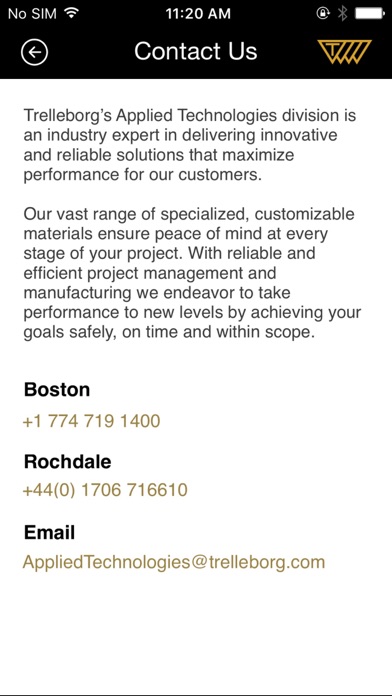The width and height of the screenshot is (392, 696).
Task: Dial the Rochdale phone number
Action: click(x=105, y=490)
